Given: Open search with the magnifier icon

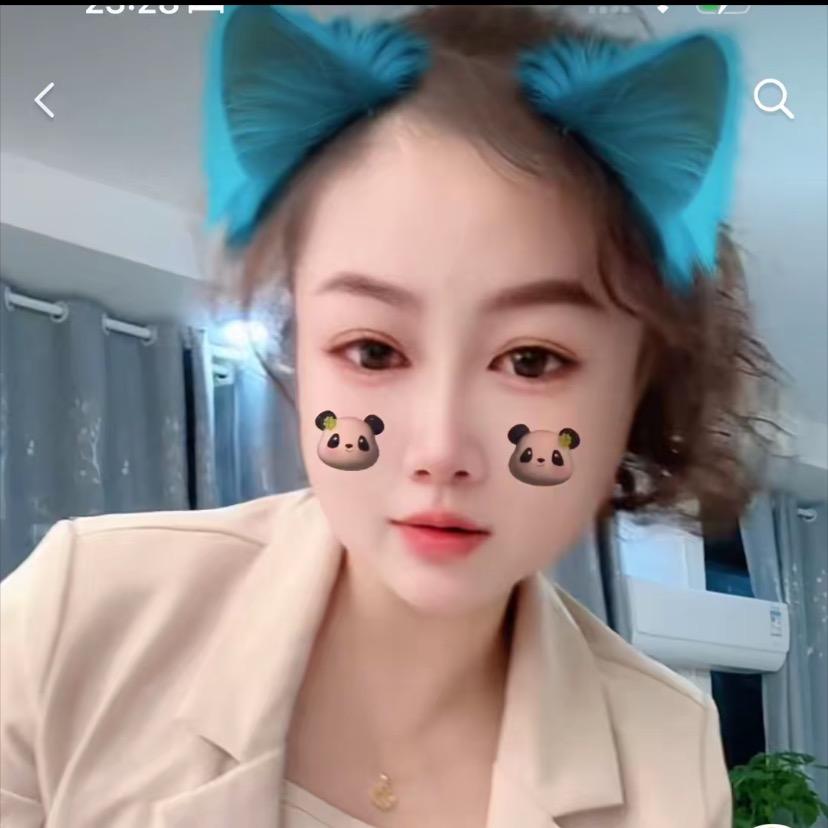Looking at the screenshot, I should 773,99.
